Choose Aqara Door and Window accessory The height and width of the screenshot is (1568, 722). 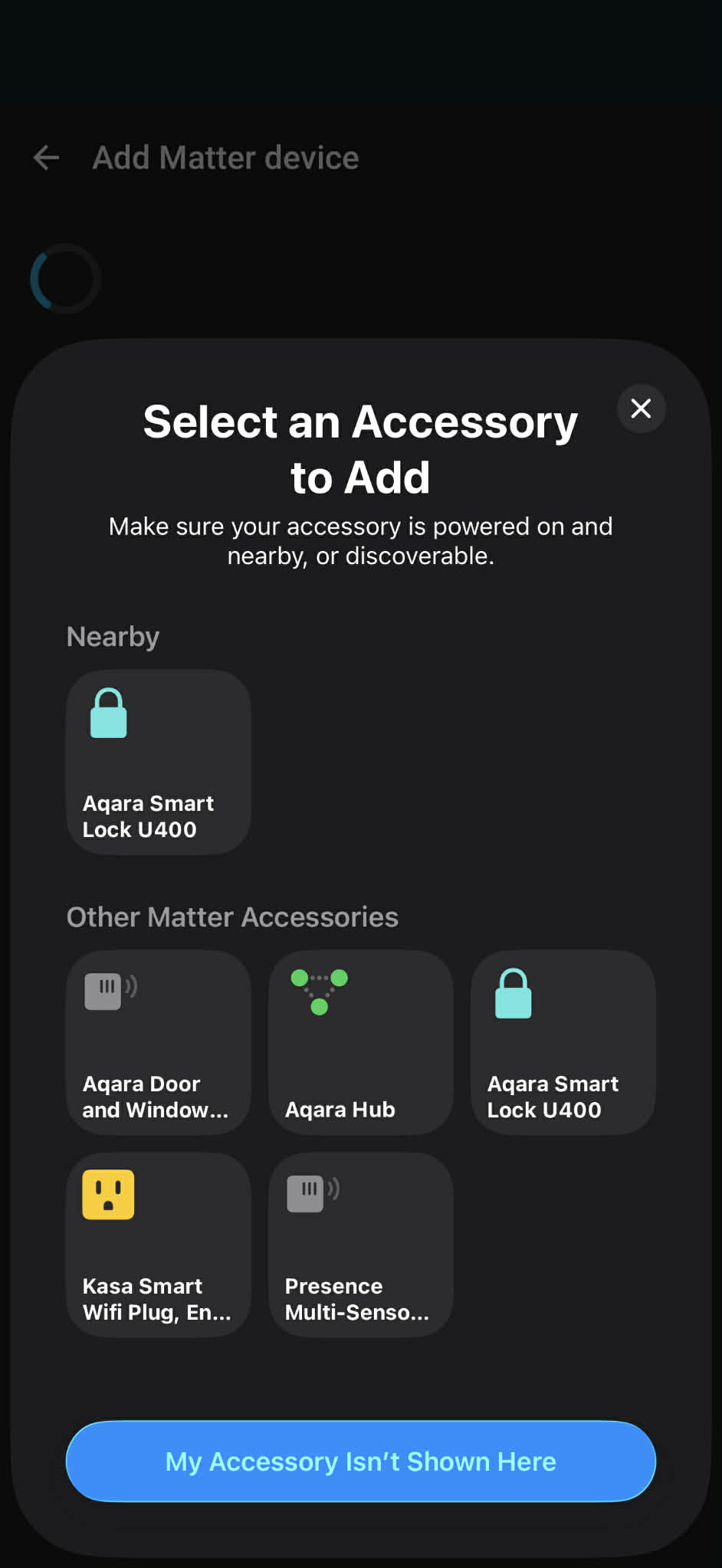159,1042
